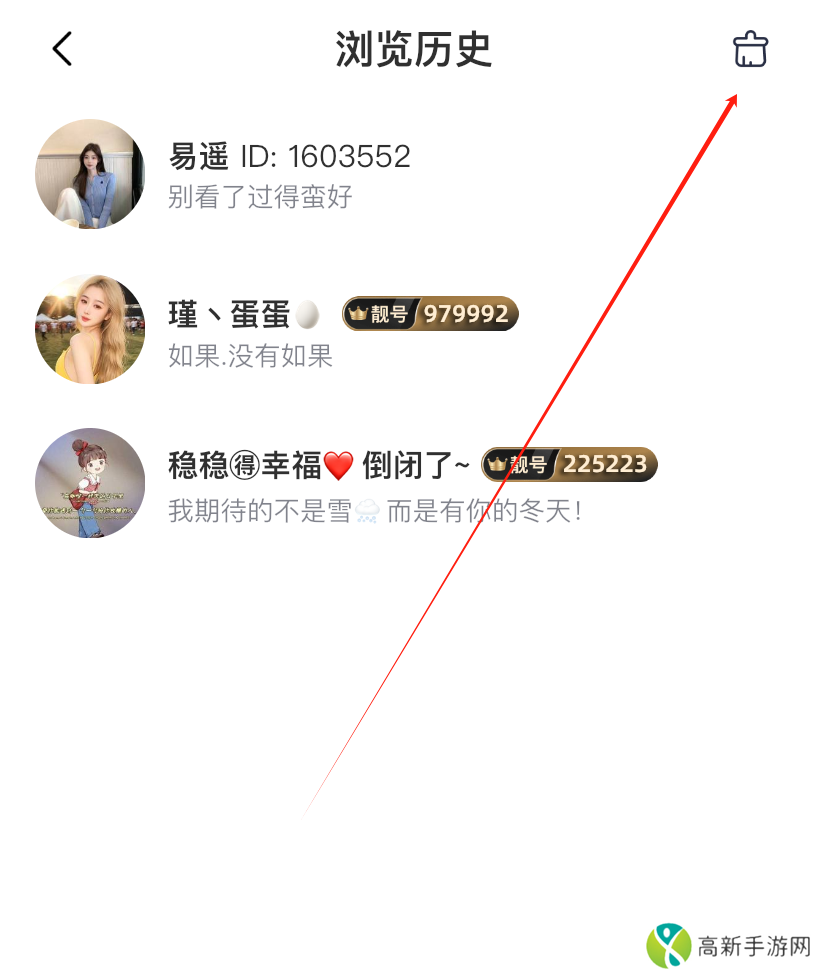Clear browsing history with the broom icon

tap(750, 49)
